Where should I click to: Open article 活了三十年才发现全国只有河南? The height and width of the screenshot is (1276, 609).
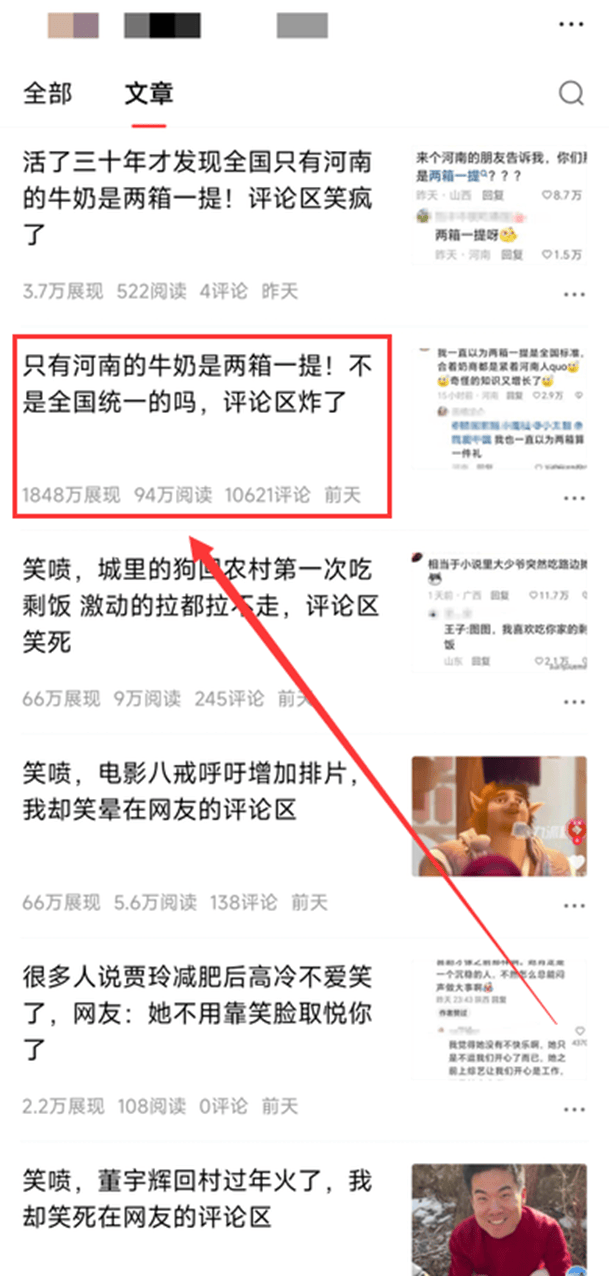198,198
